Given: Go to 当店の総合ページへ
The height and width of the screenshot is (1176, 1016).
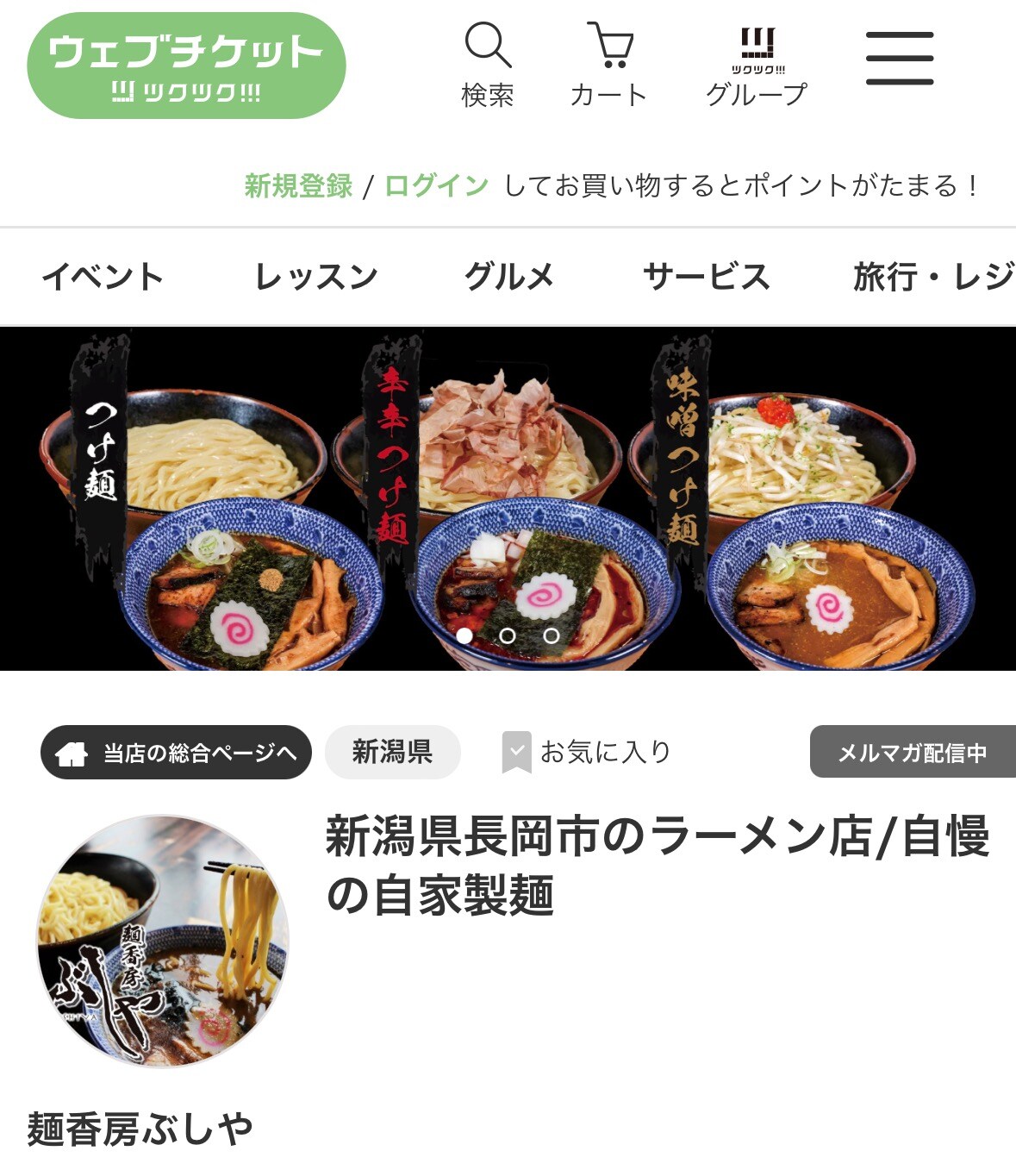Looking at the screenshot, I should click(x=176, y=753).
